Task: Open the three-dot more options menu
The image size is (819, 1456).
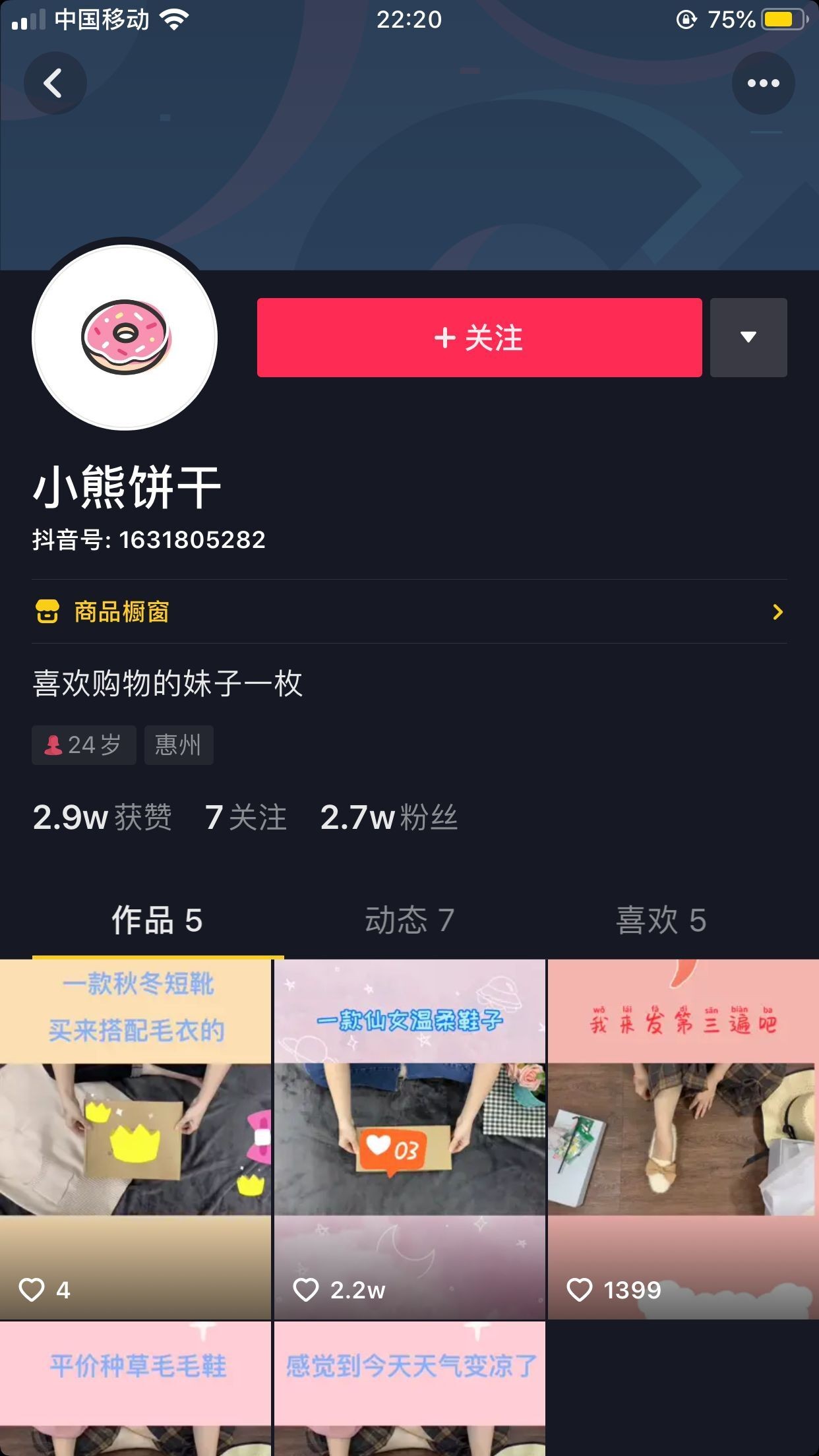Action: click(763, 83)
